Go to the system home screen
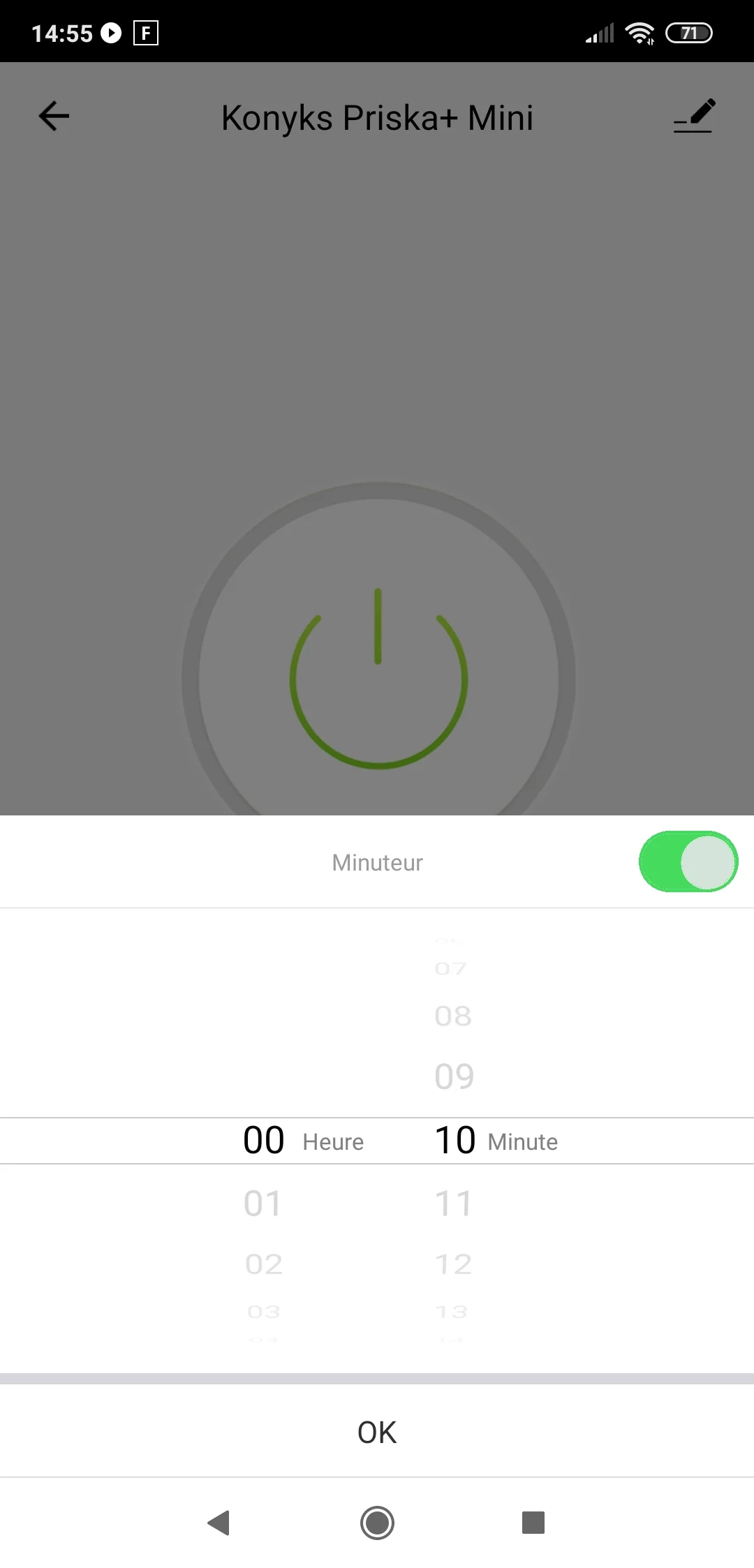 [377, 1523]
